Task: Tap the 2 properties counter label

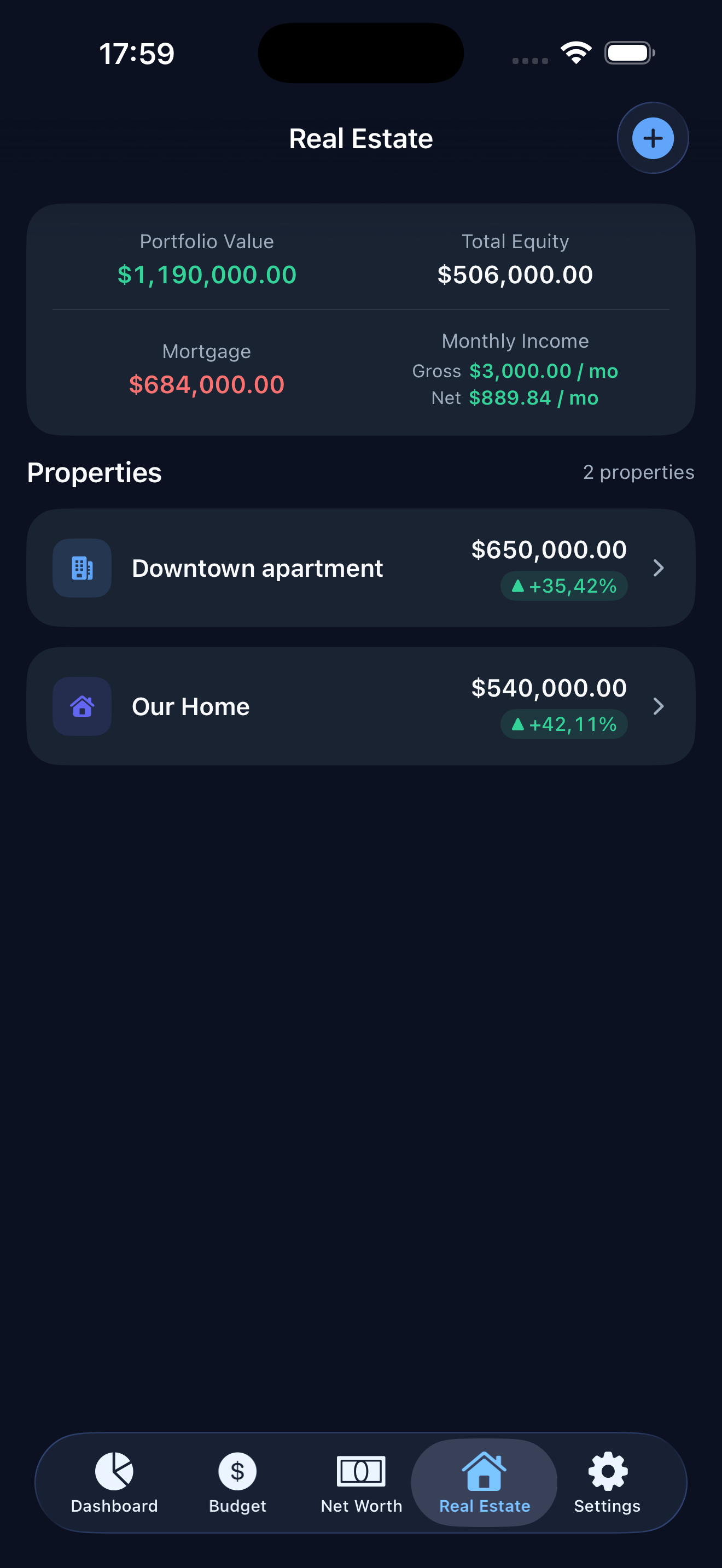Action: click(639, 472)
